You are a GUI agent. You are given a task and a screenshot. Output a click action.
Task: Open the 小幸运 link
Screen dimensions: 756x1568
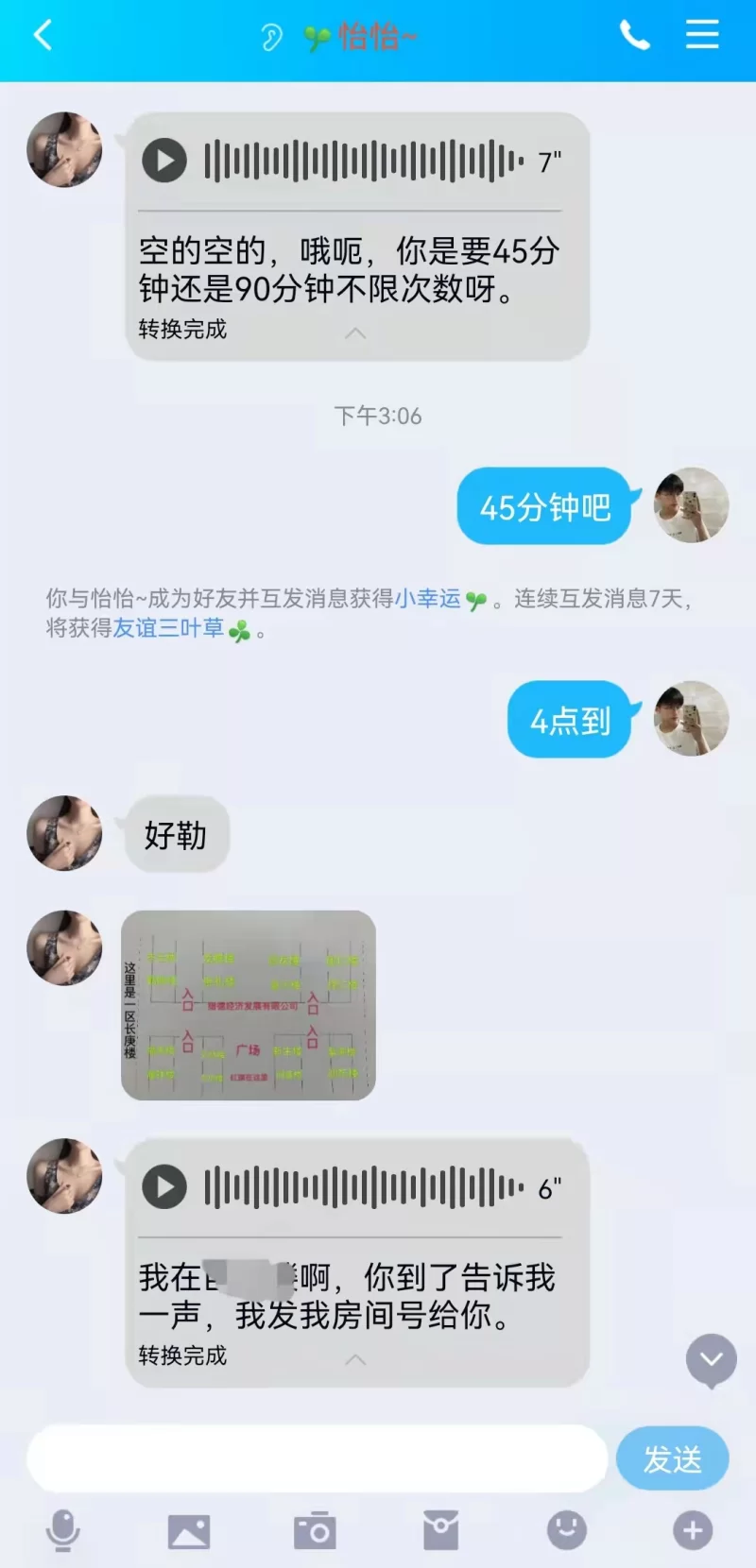pyautogui.click(x=428, y=599)
